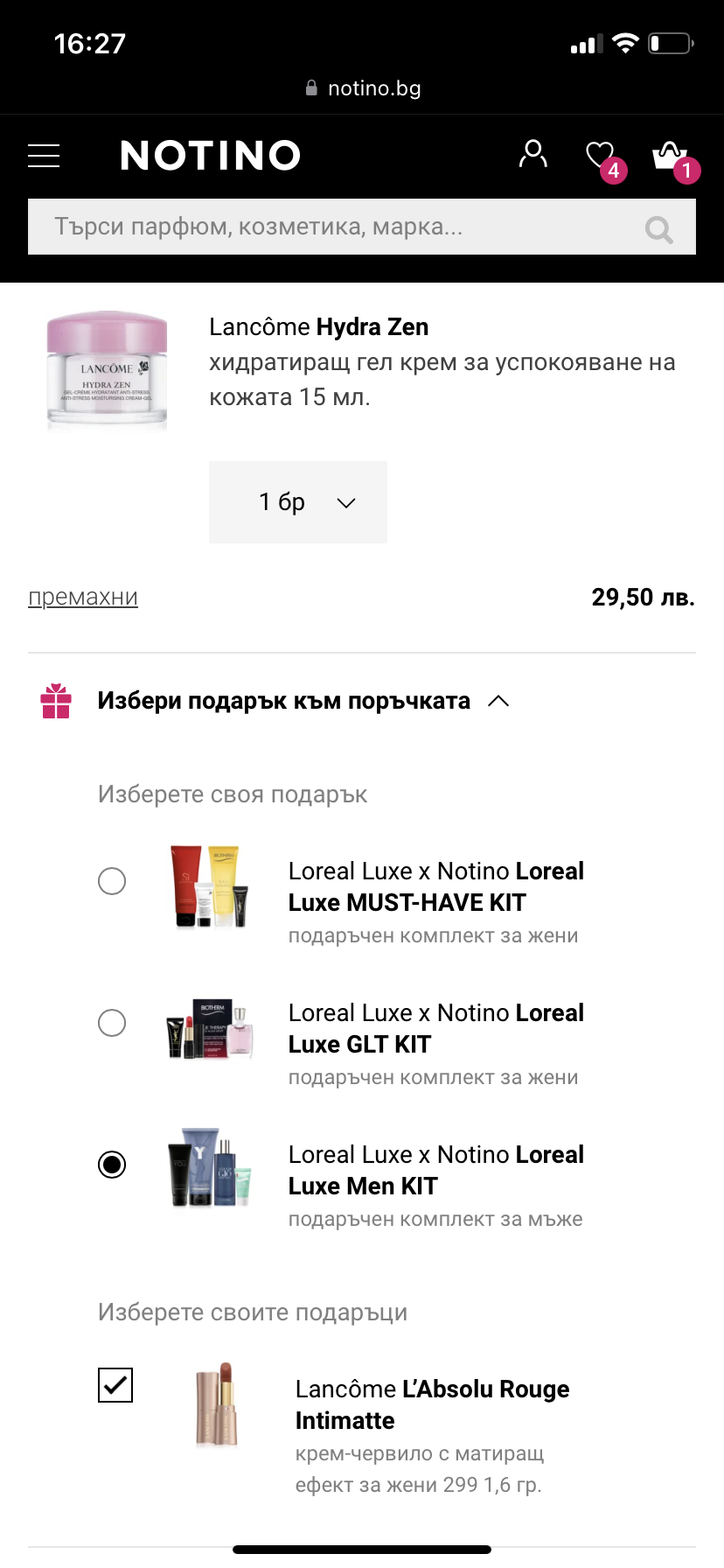This screenshot has width=724, height=1568.
Task: Open the Lancôme Hydra Zen product
Action: (x=318, y=327)
